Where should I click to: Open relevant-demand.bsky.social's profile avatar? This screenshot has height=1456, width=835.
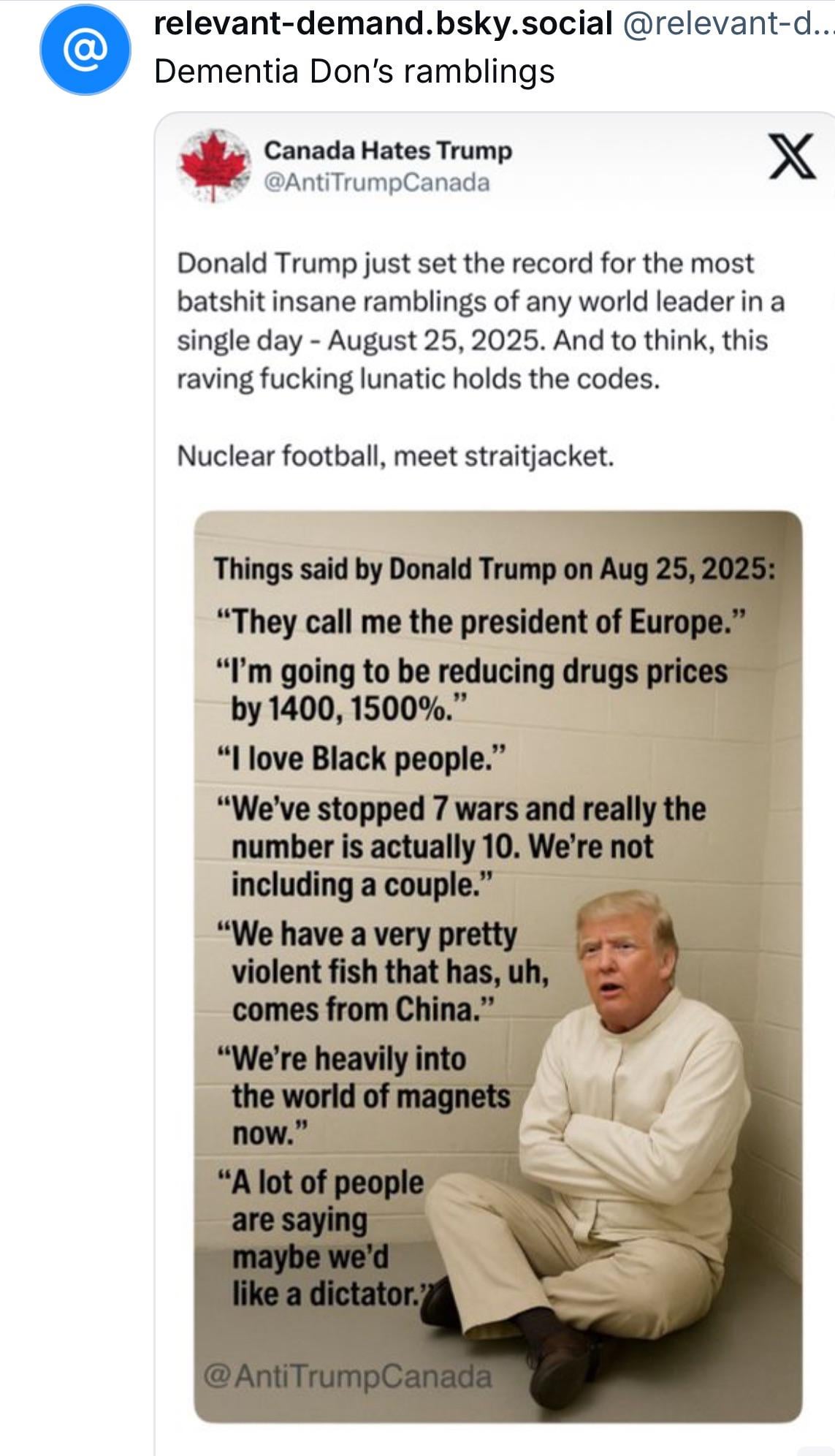pyautogui.click(x=85, y=50)
